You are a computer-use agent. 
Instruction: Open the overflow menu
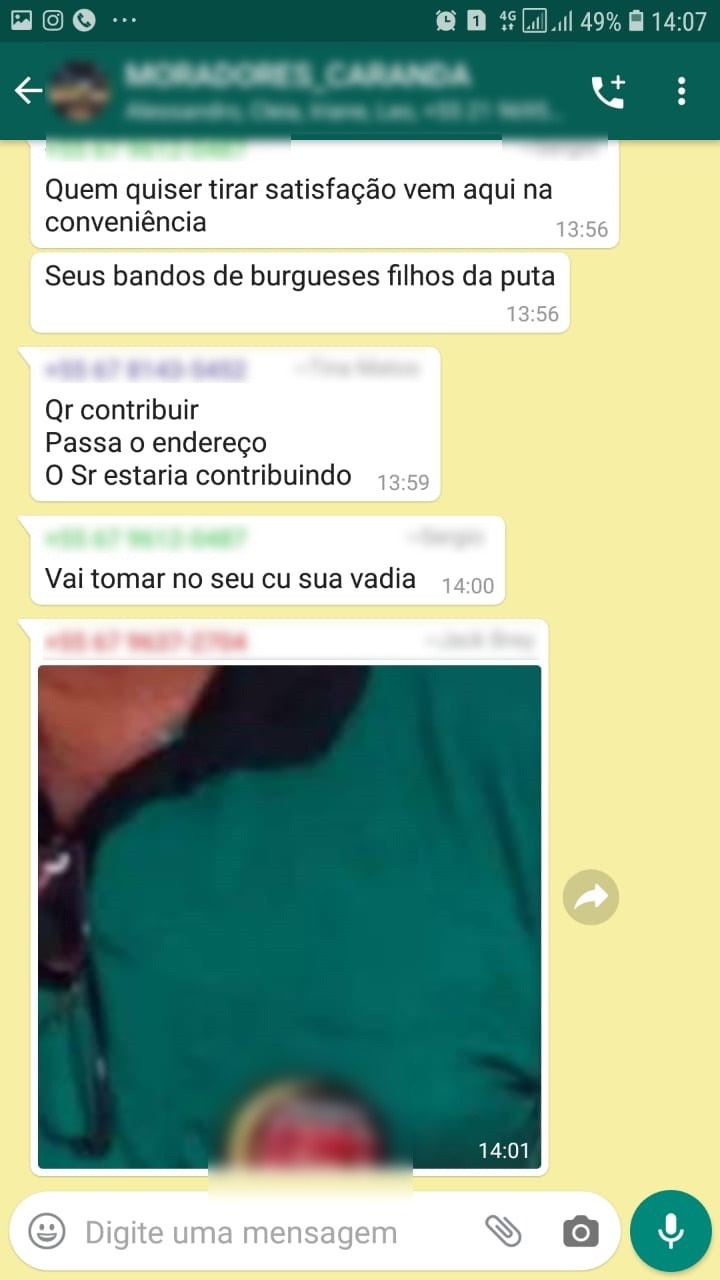(x=681, y=91)
